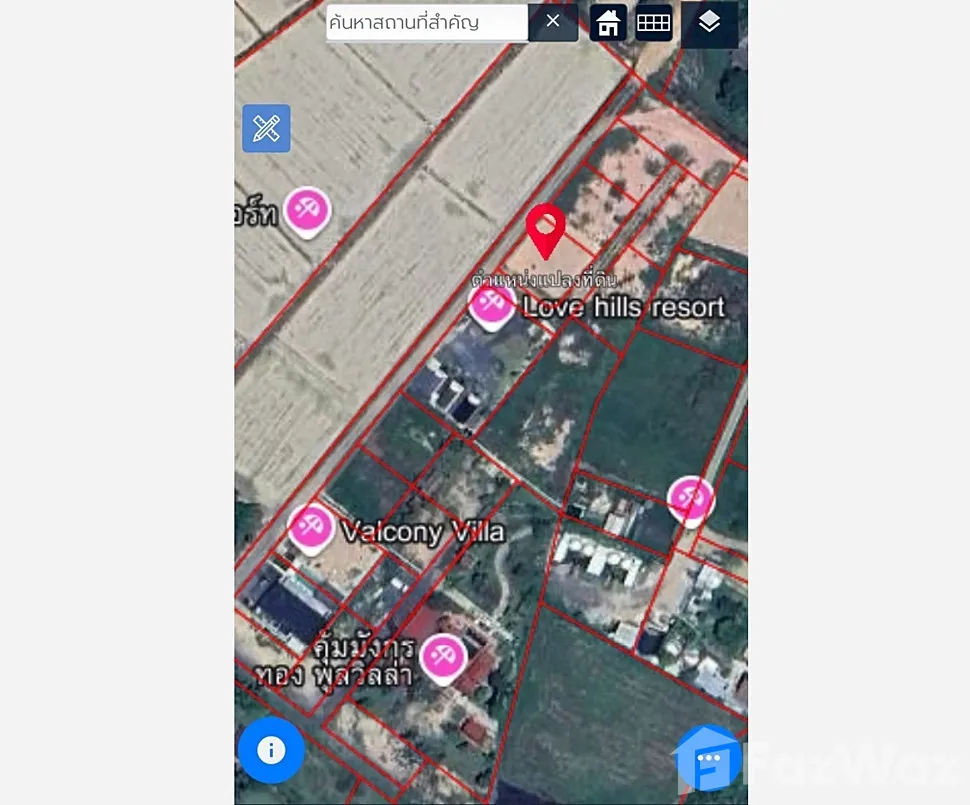Open Love hills resort marker
The width and height of the screenshot is (970, 805).
491,303
